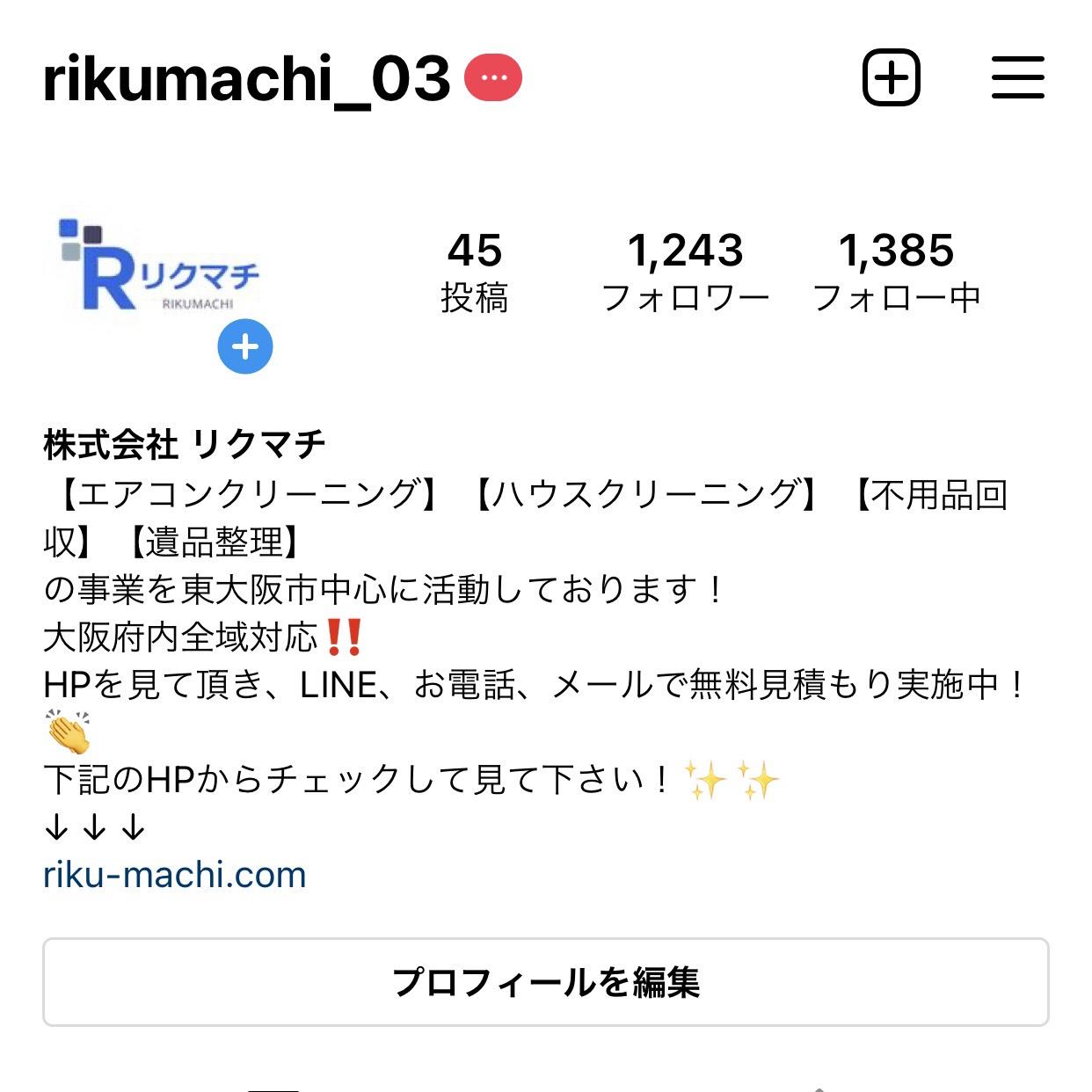Add a story via profile picture plus
Image resolution: width=1092 pixels, height=1092 pixels.
pos(245,346)
